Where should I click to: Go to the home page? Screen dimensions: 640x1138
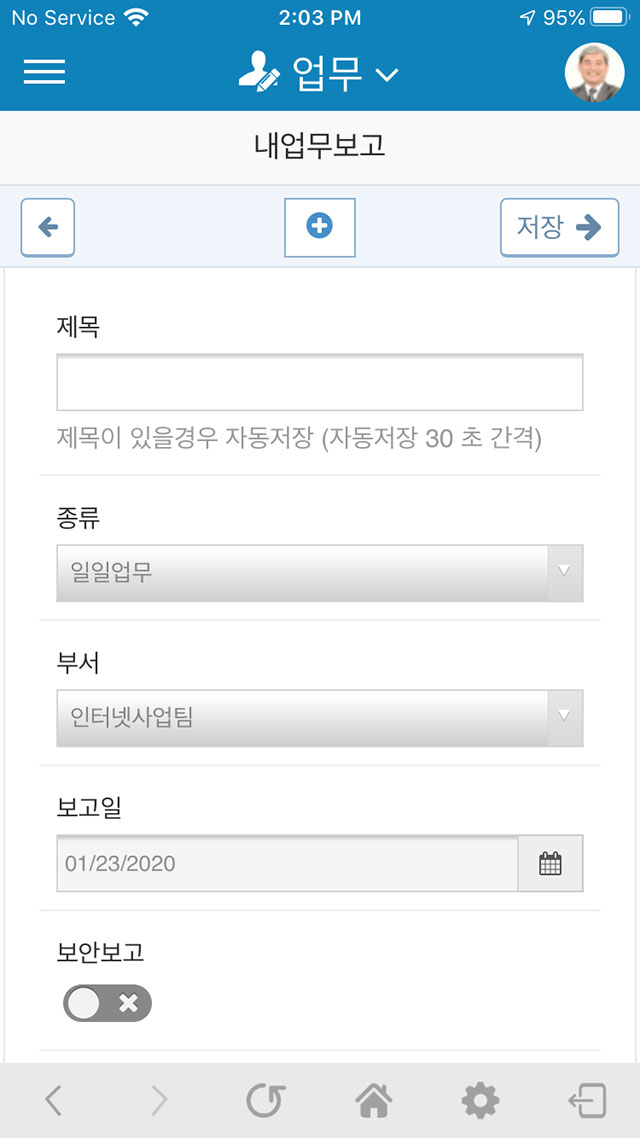coord(374,1101)
